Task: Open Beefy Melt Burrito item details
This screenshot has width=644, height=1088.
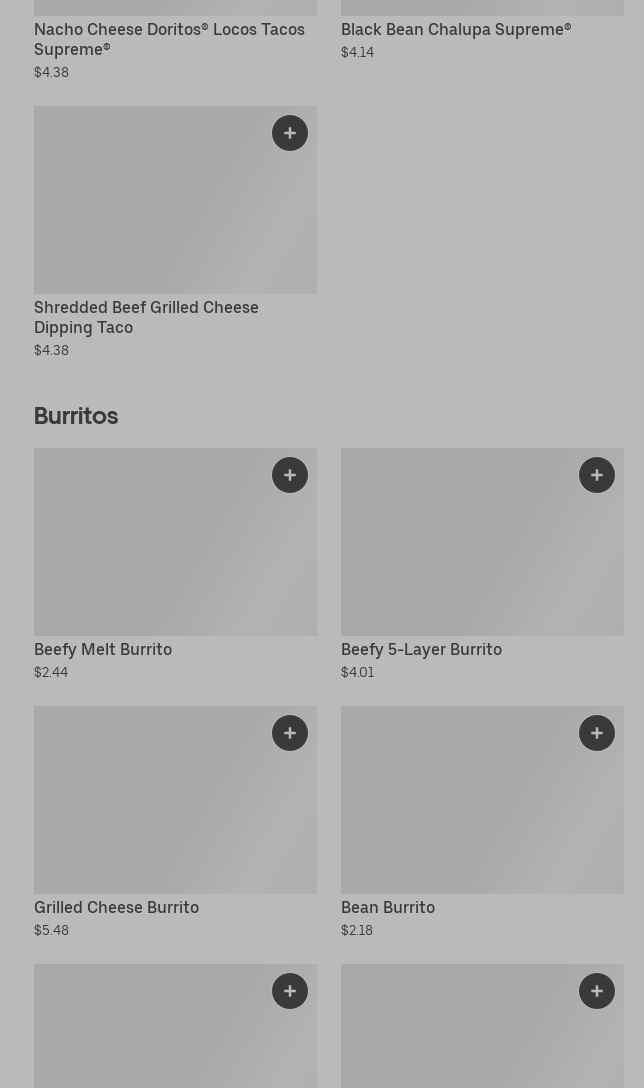Action: 103,649
